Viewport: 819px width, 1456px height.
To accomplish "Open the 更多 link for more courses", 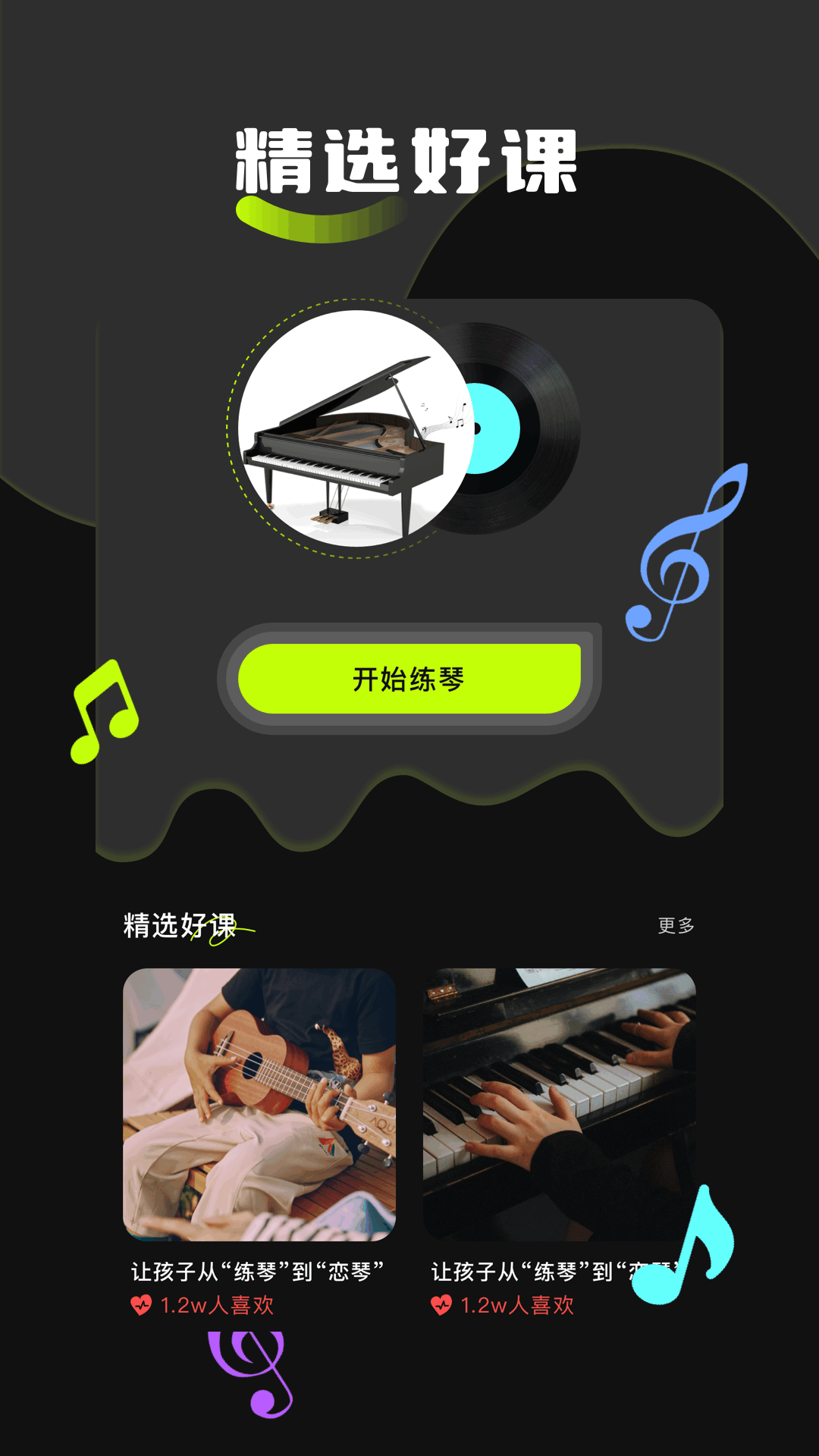I will [x=674, y=924].
